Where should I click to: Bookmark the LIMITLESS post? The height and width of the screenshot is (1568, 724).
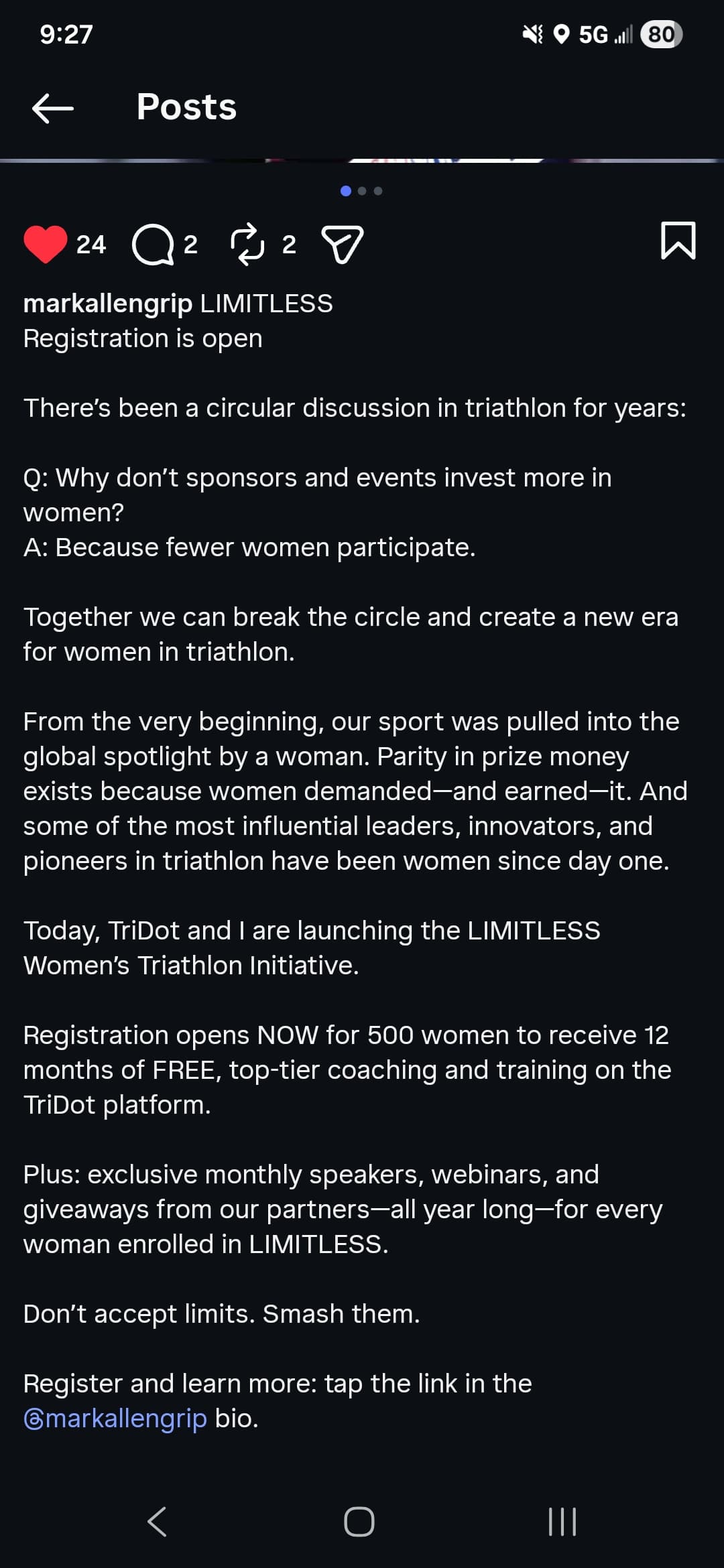tap(678, 241)
